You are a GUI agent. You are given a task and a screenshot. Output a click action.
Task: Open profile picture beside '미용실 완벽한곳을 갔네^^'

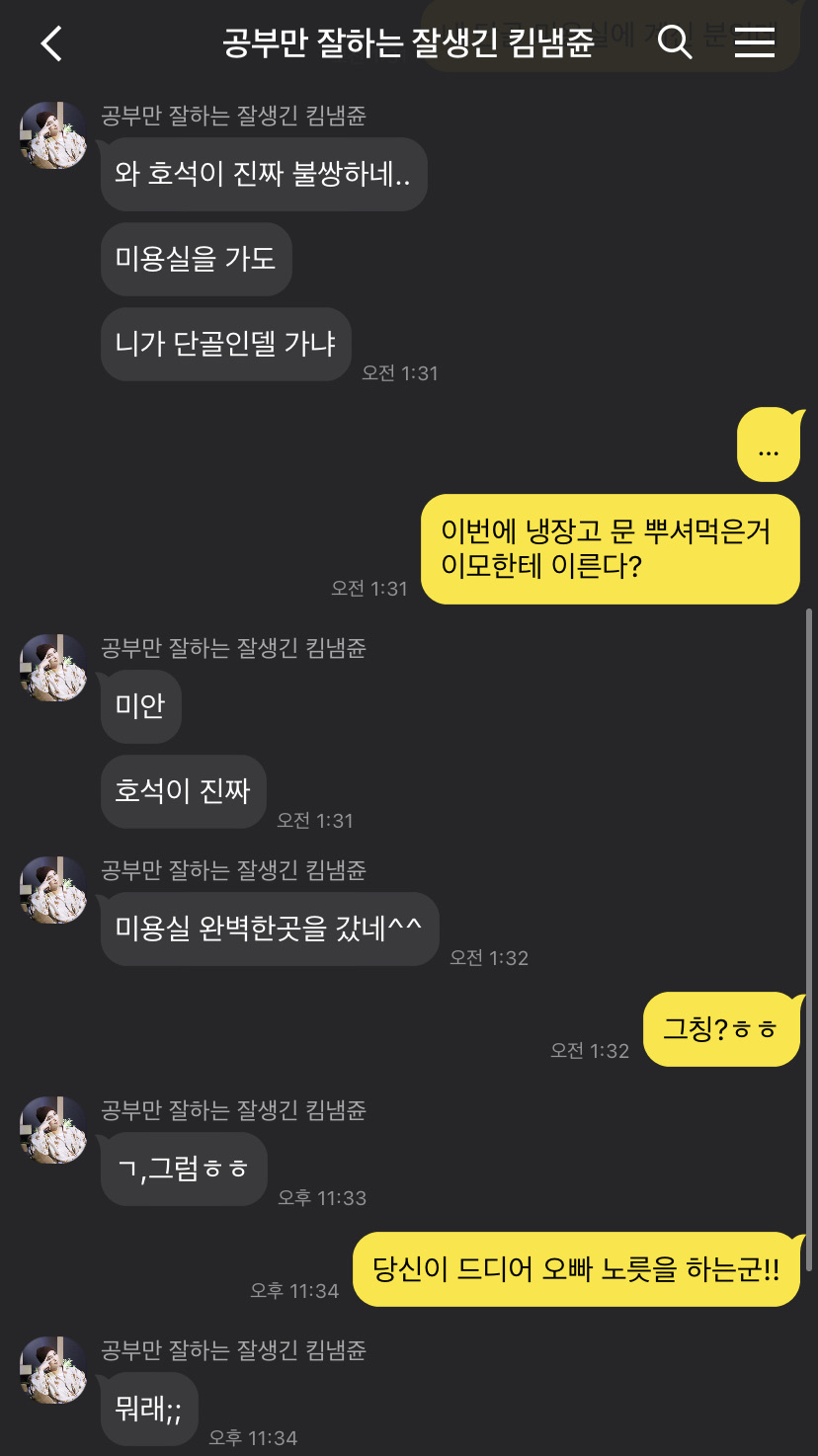[x=53, y=890]
